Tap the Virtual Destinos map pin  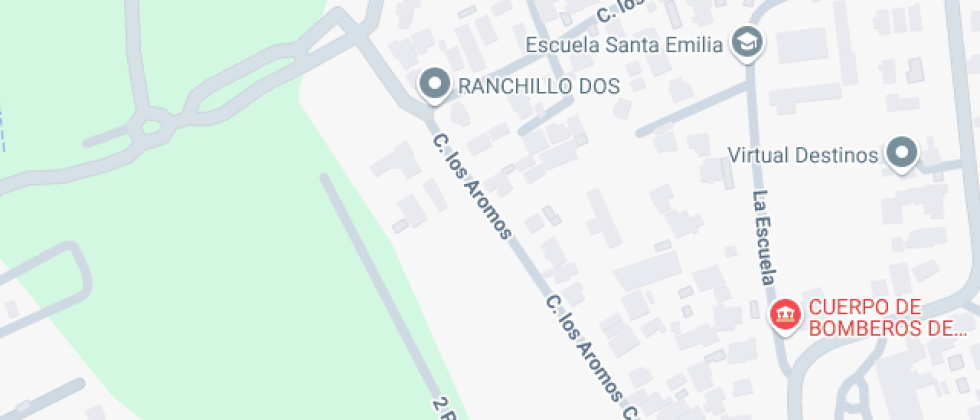pos(903,154)
